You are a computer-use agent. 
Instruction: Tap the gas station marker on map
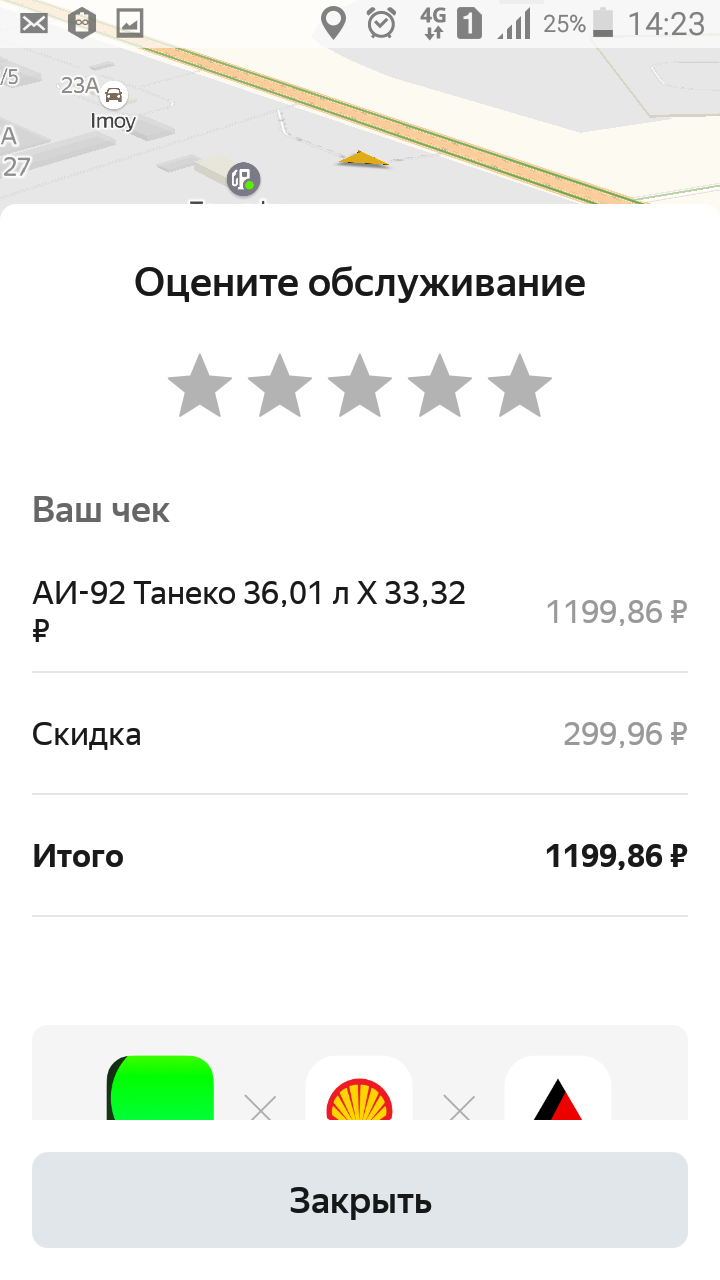(x=241, y=179)
